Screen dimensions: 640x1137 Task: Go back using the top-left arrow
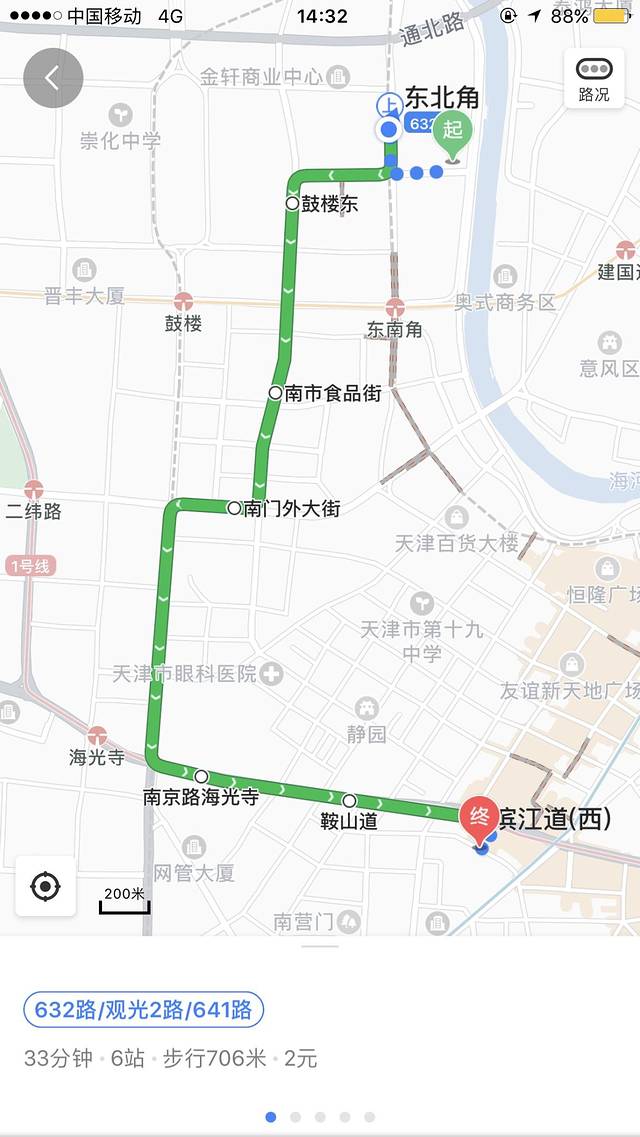[53, 78]
